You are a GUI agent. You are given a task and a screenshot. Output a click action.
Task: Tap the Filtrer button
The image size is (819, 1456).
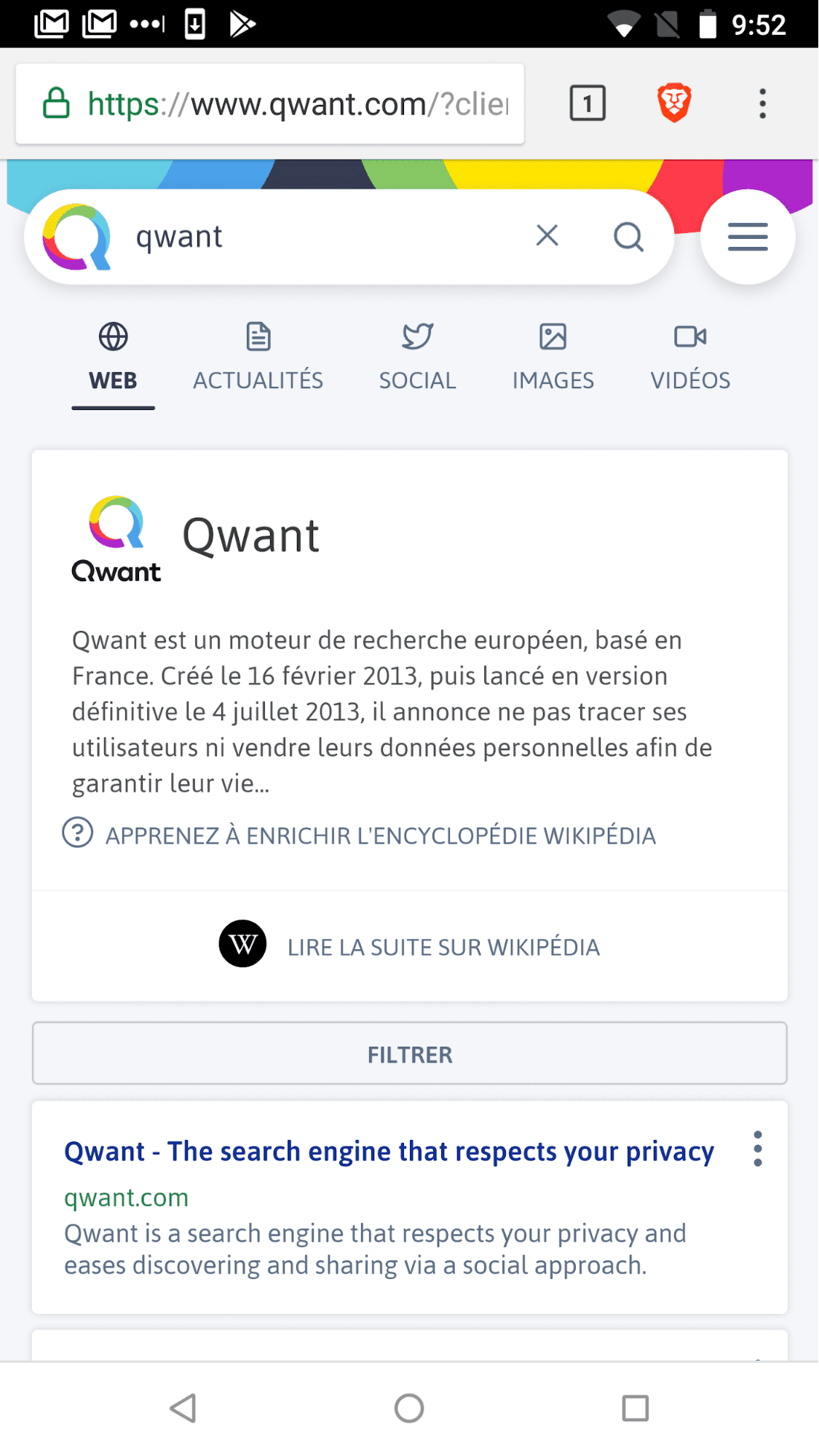(409, 1054)
